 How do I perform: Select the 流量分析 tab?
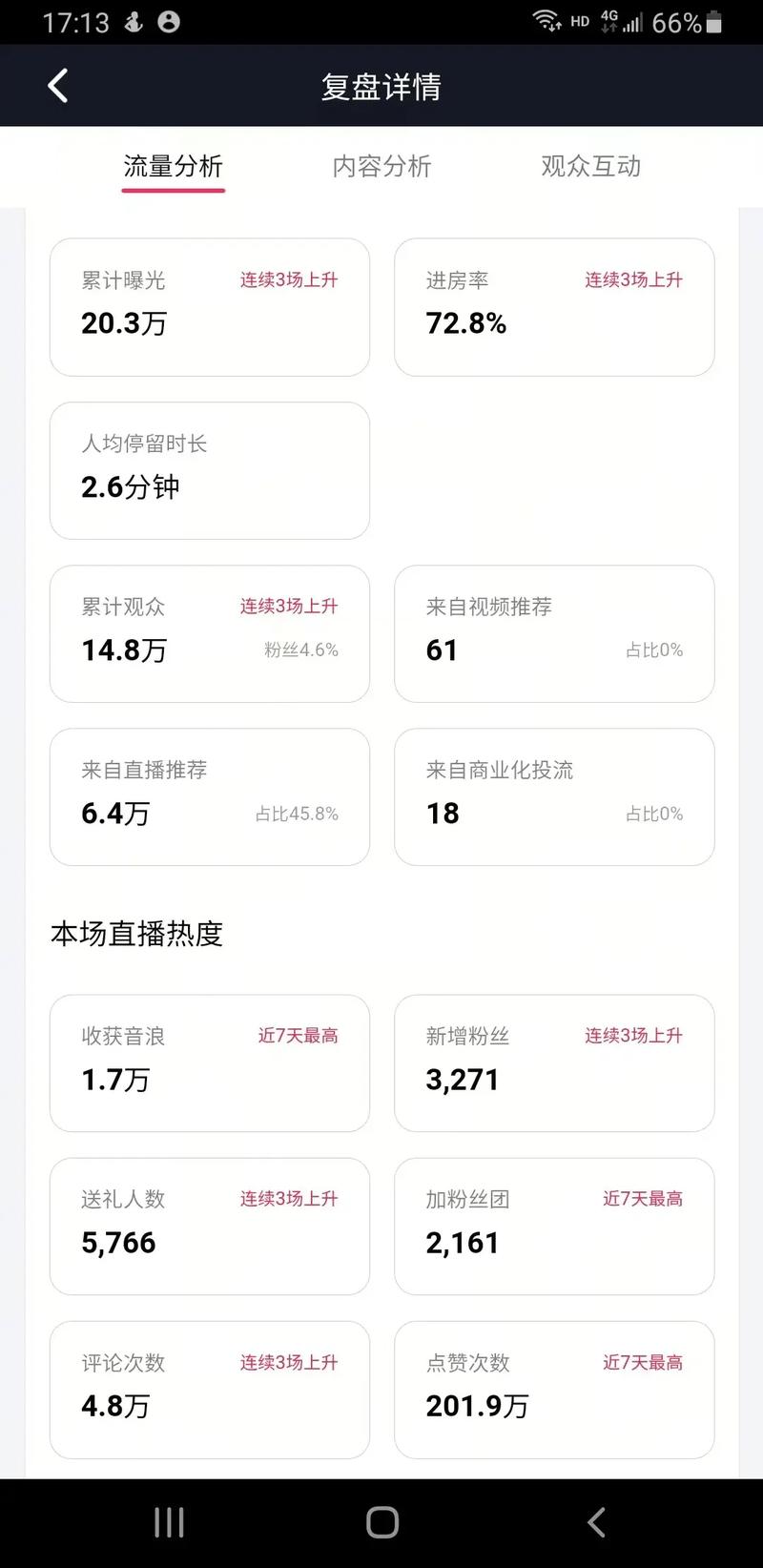173,167
